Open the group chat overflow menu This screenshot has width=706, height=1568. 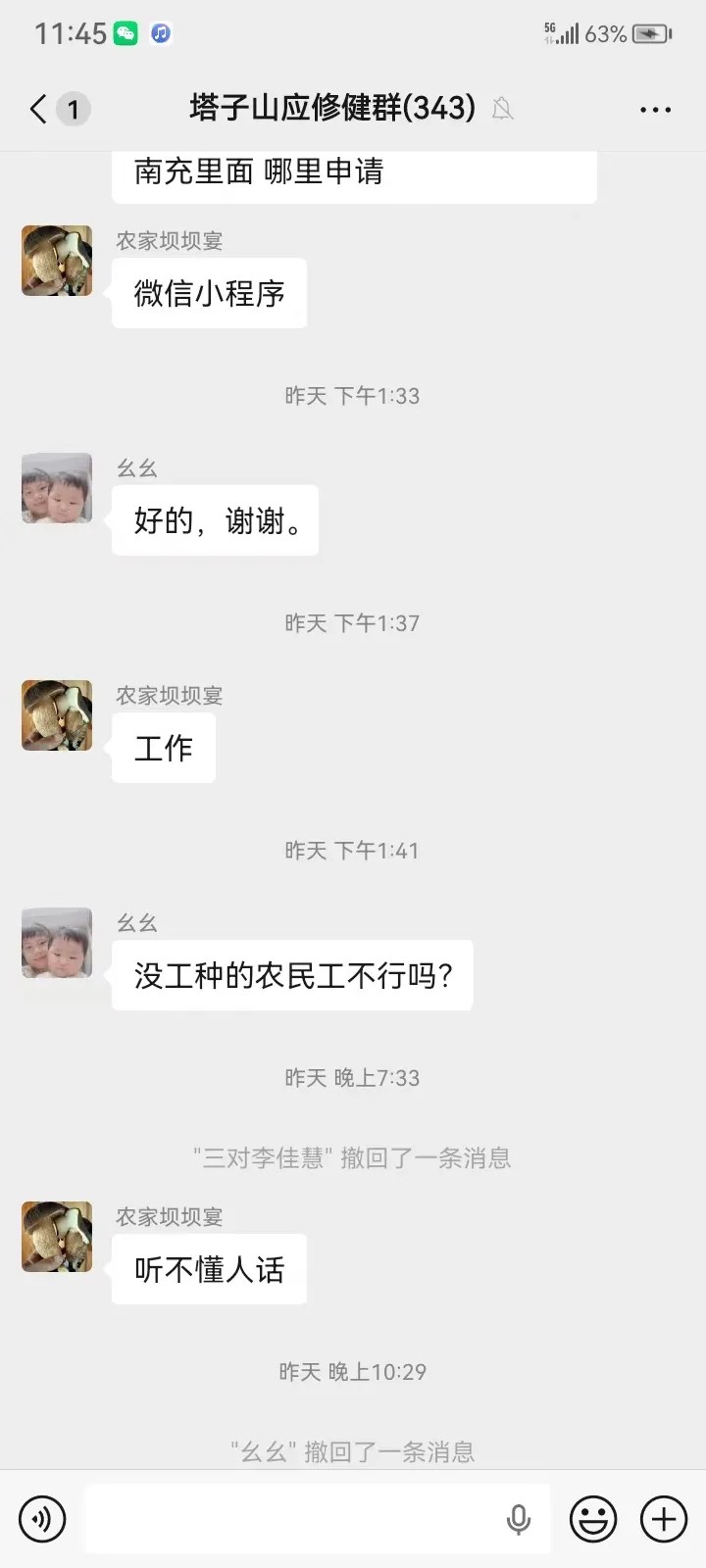pos(655,109)
